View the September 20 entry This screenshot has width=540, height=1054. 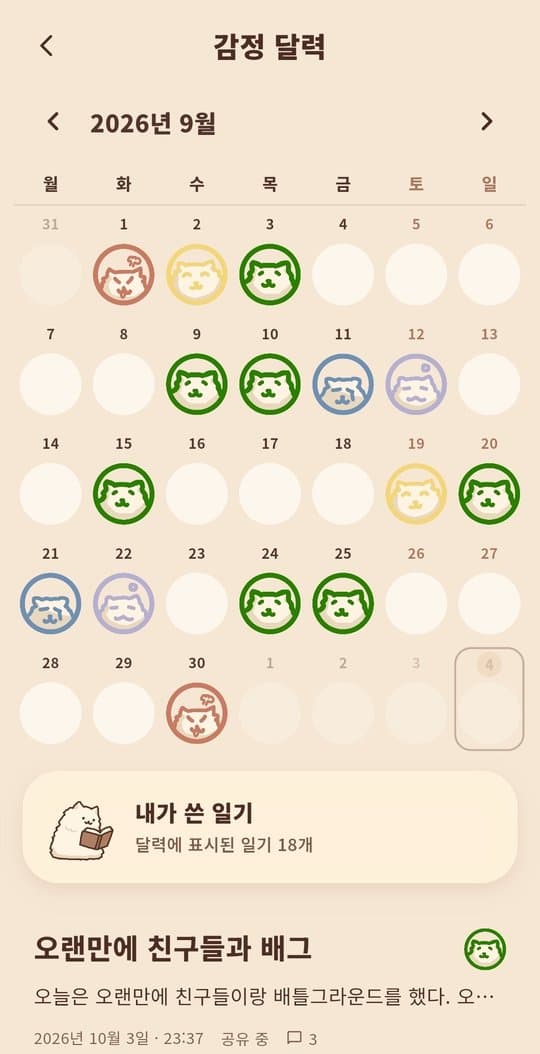coord(489,493)
